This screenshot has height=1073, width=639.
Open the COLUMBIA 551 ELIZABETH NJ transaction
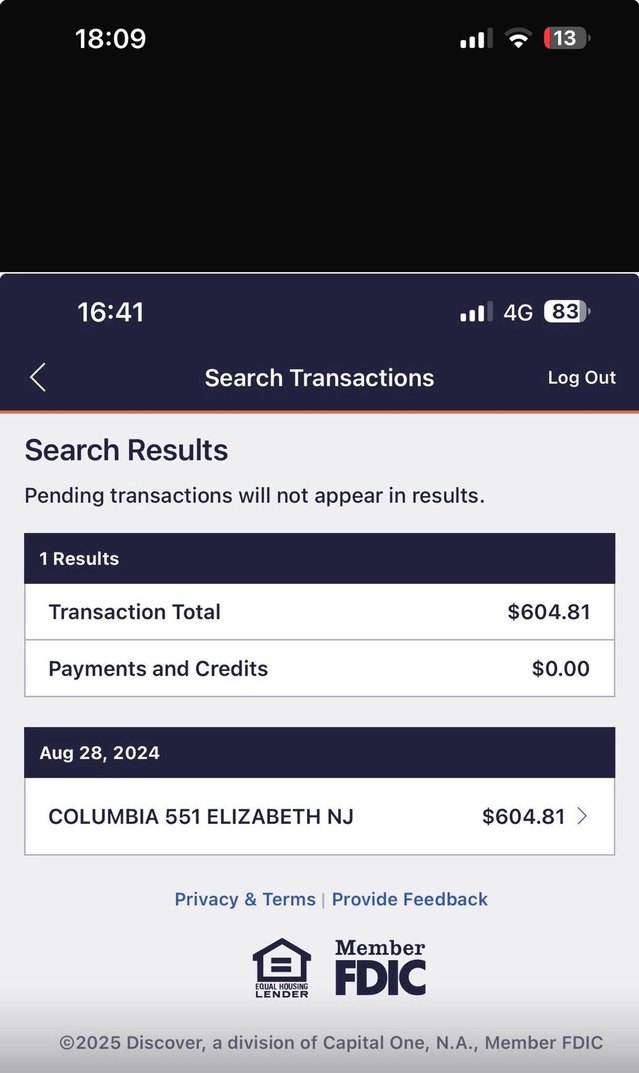pyautogui.click(x=319, y=816)
